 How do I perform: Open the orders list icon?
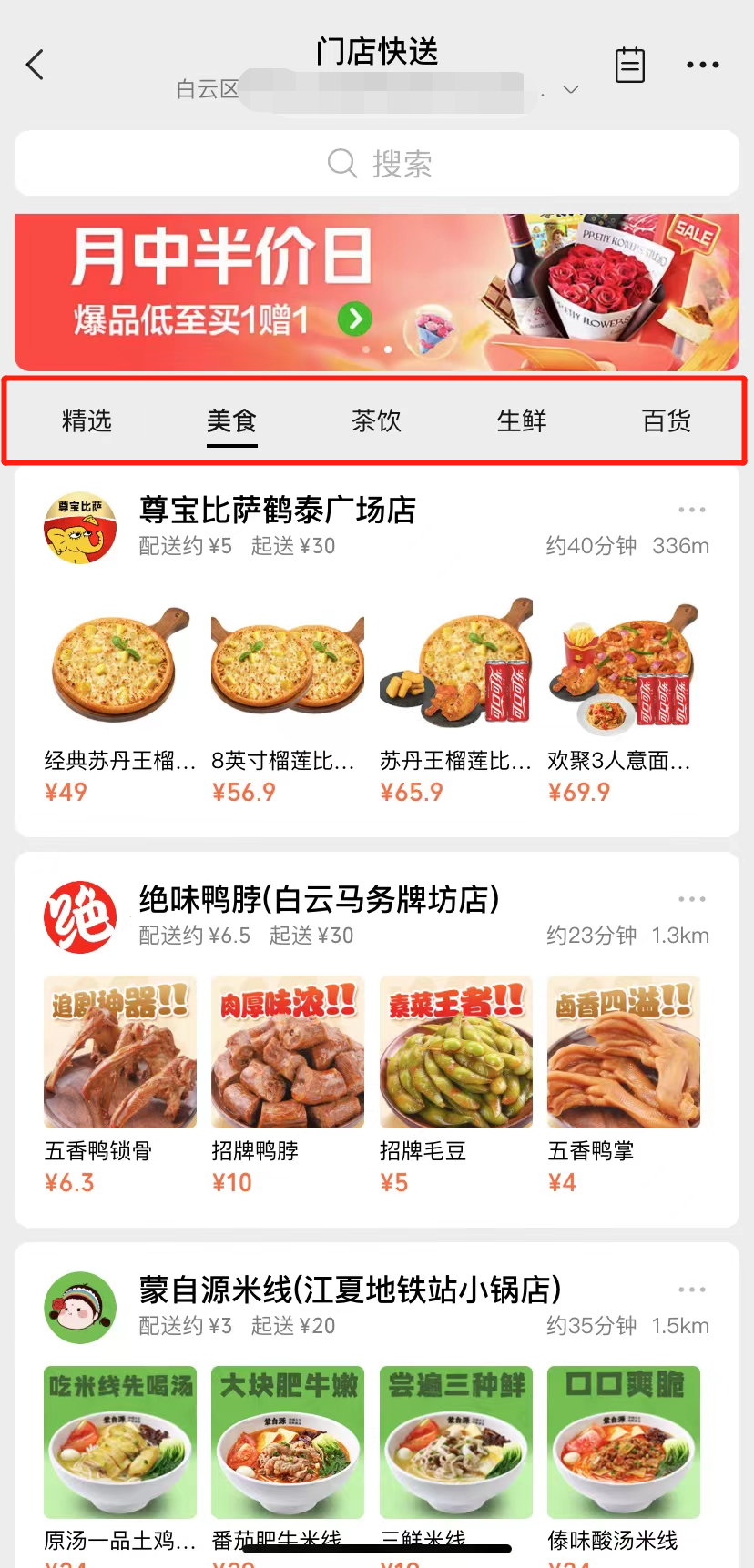click(x=629, y=65)
